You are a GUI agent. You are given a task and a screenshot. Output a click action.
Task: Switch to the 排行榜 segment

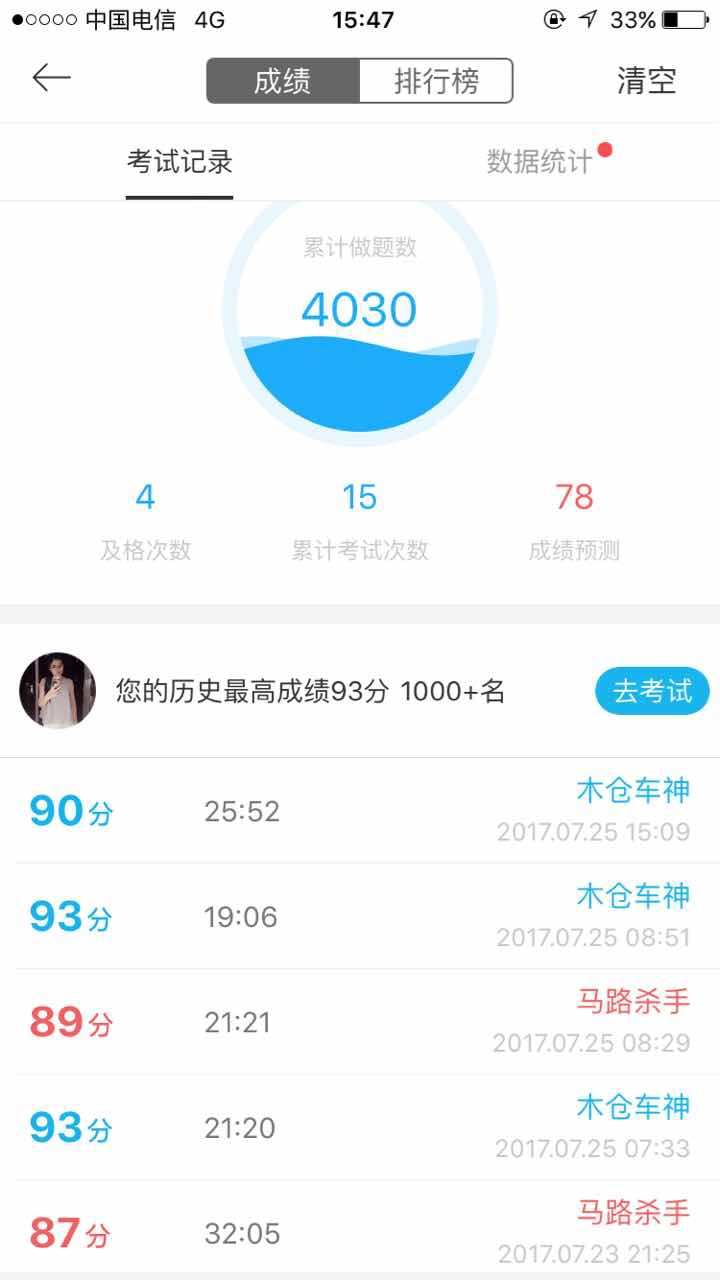point(436,81)
